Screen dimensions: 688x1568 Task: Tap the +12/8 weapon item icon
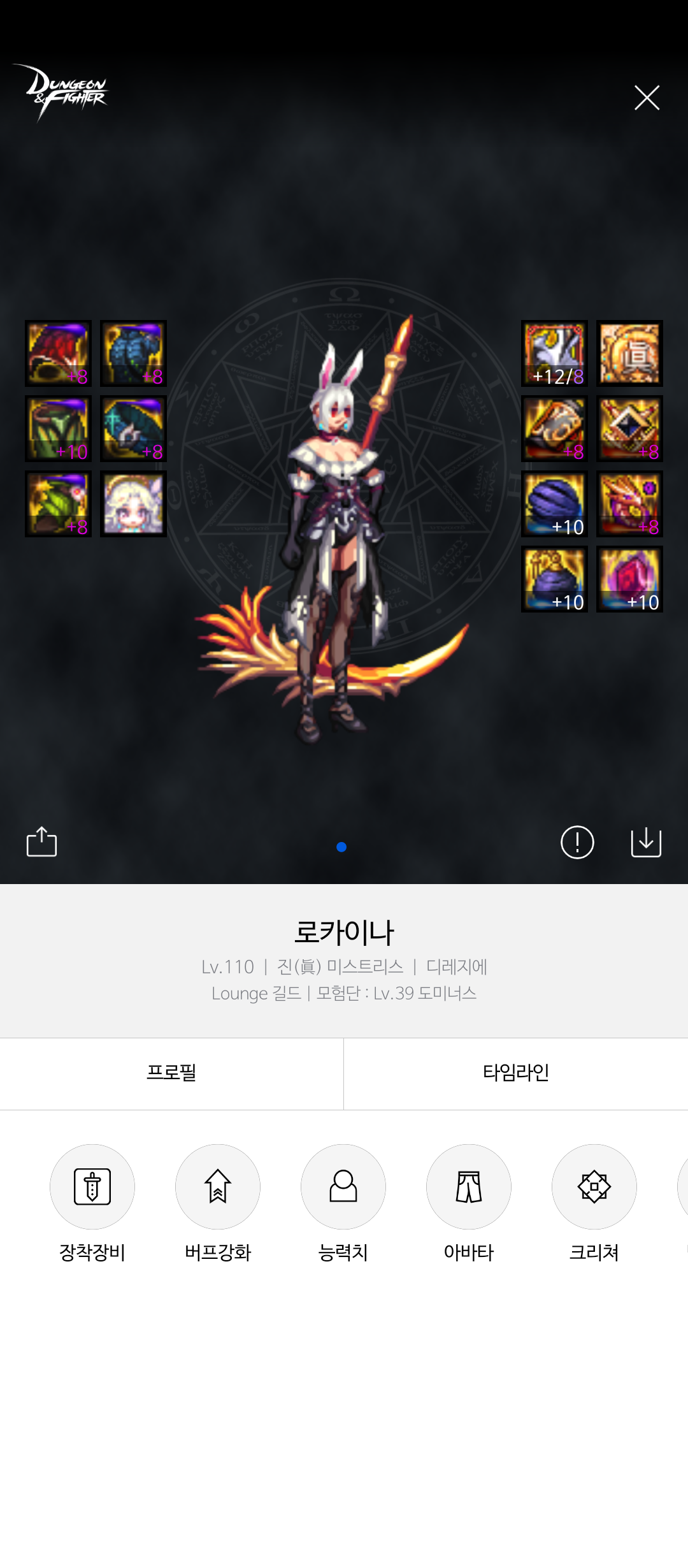tap(554, 353)
